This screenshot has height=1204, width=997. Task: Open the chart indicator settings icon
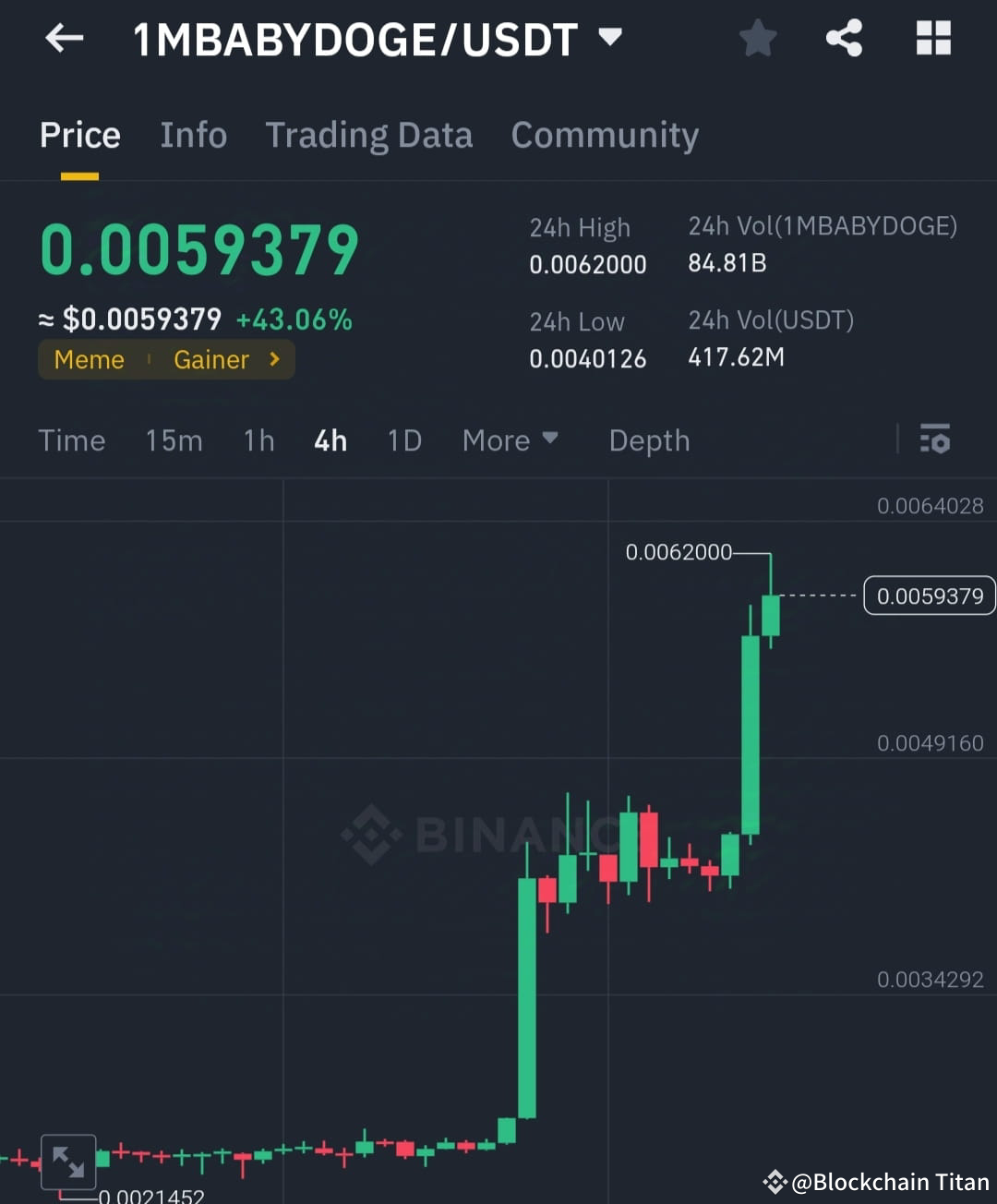(x=935, y=439)
